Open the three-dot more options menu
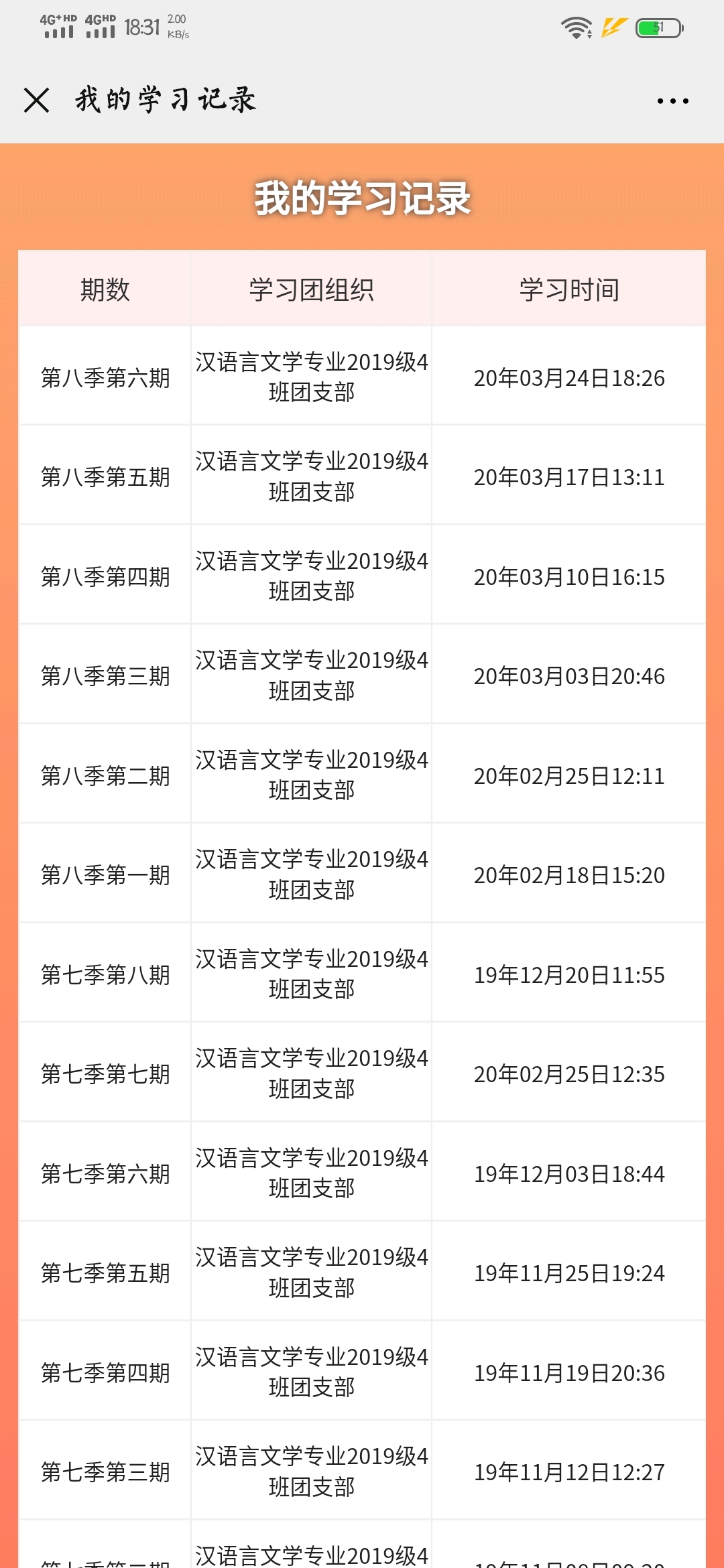724x1568 pixels. click(672, 101)
